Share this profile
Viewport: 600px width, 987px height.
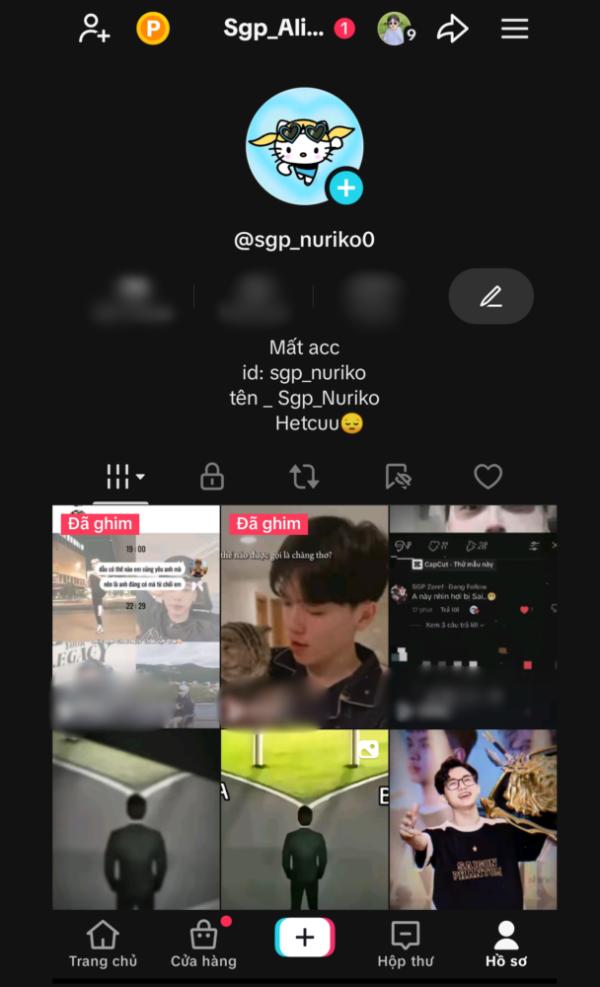[x=453, y=29]
